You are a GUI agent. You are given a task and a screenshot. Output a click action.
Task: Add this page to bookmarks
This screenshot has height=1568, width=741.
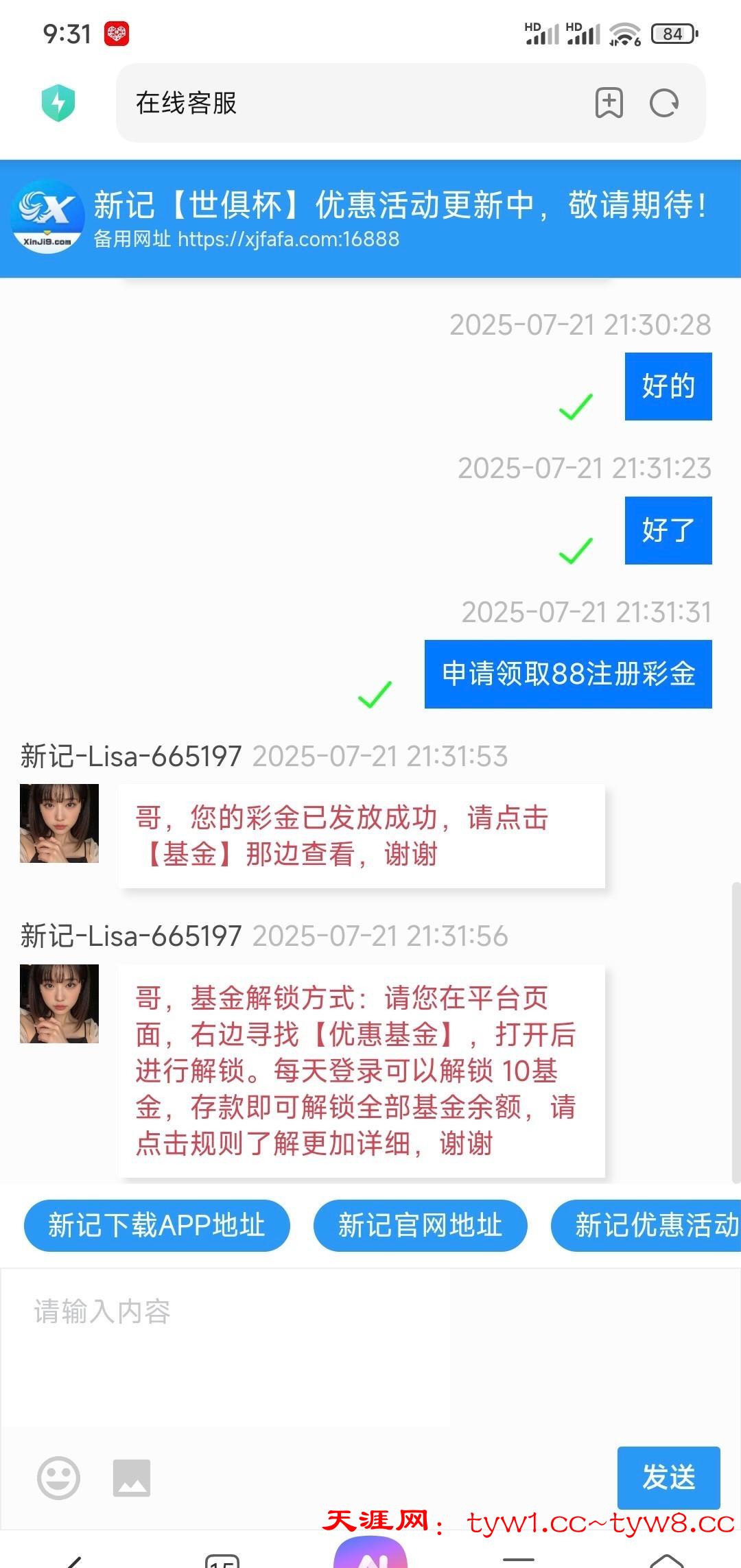(609, 103)
